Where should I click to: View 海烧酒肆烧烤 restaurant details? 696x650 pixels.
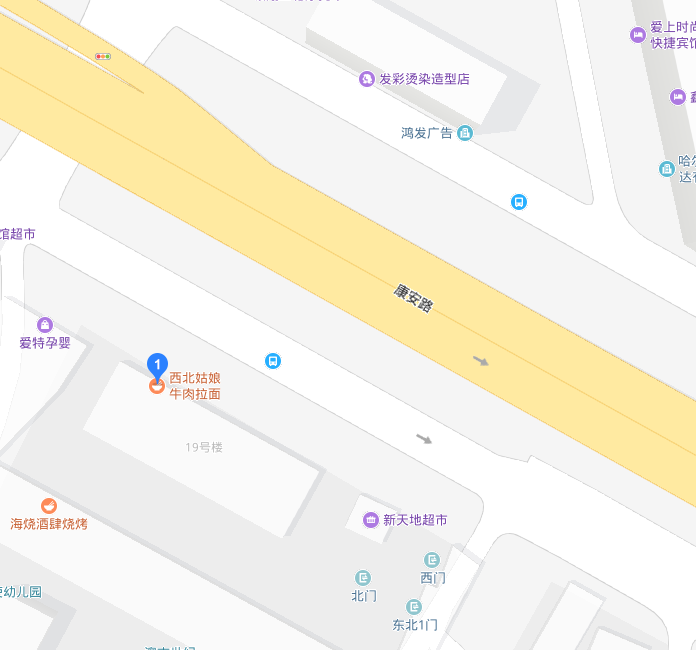(48, 507)
